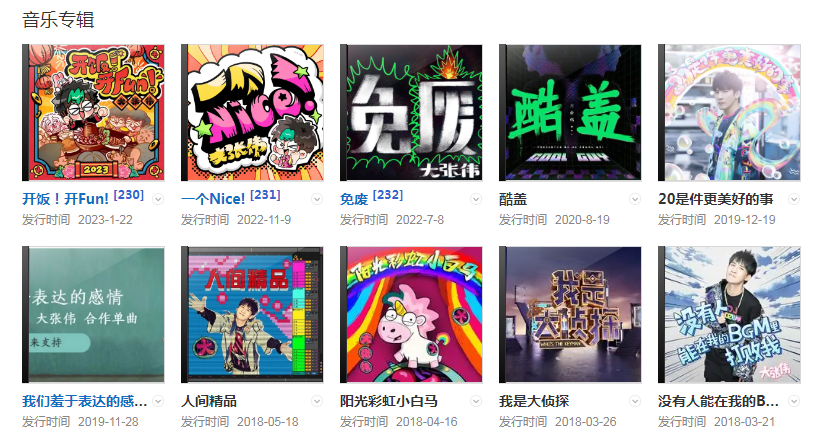Follow the 我们羞于表达的感情 title link
This screenshot has width=821, height=441.
click(84, 401)
